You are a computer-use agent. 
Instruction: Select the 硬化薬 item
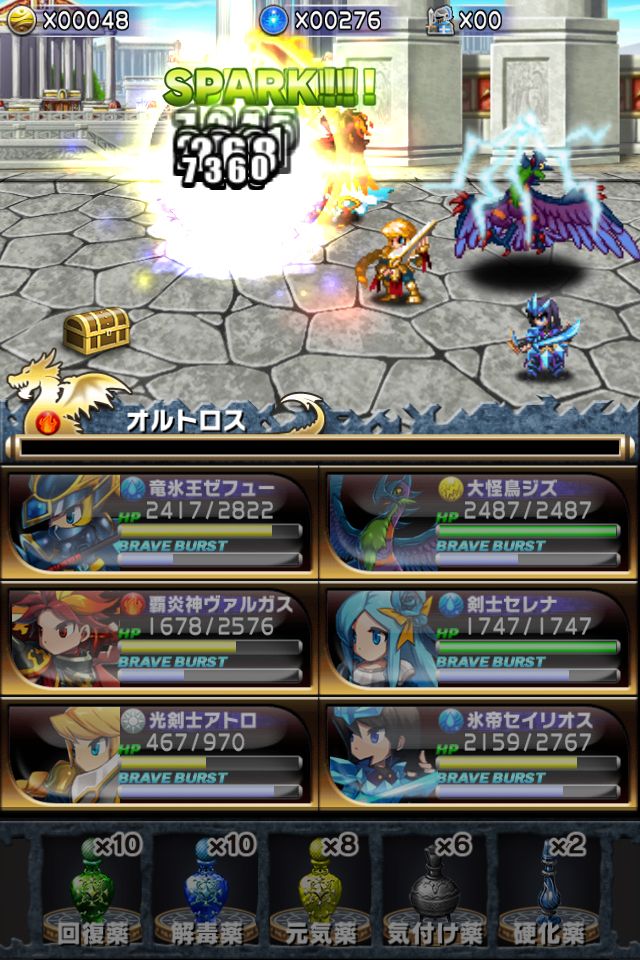[x=548, y=892]
